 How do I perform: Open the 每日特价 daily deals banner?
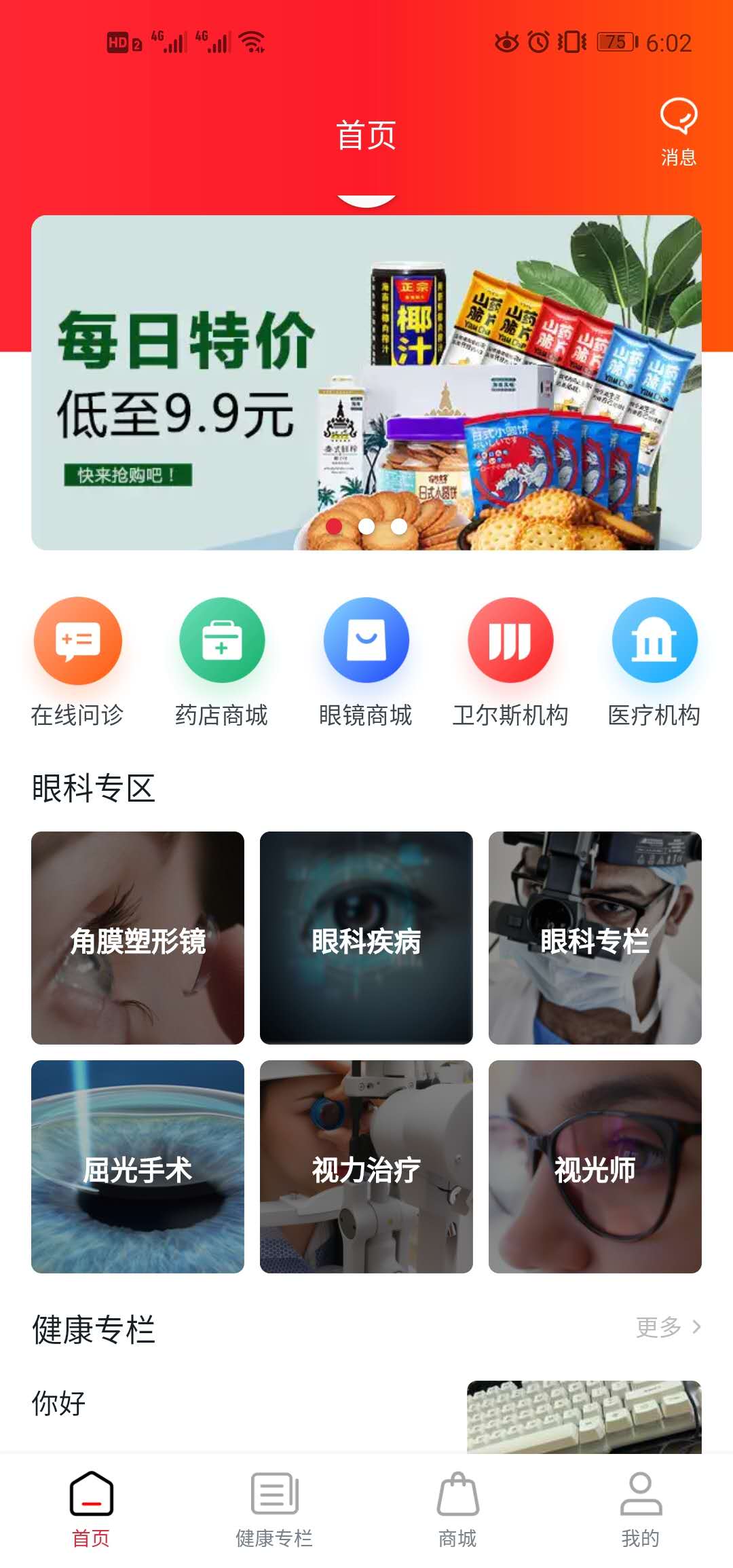tap(366, 382)
